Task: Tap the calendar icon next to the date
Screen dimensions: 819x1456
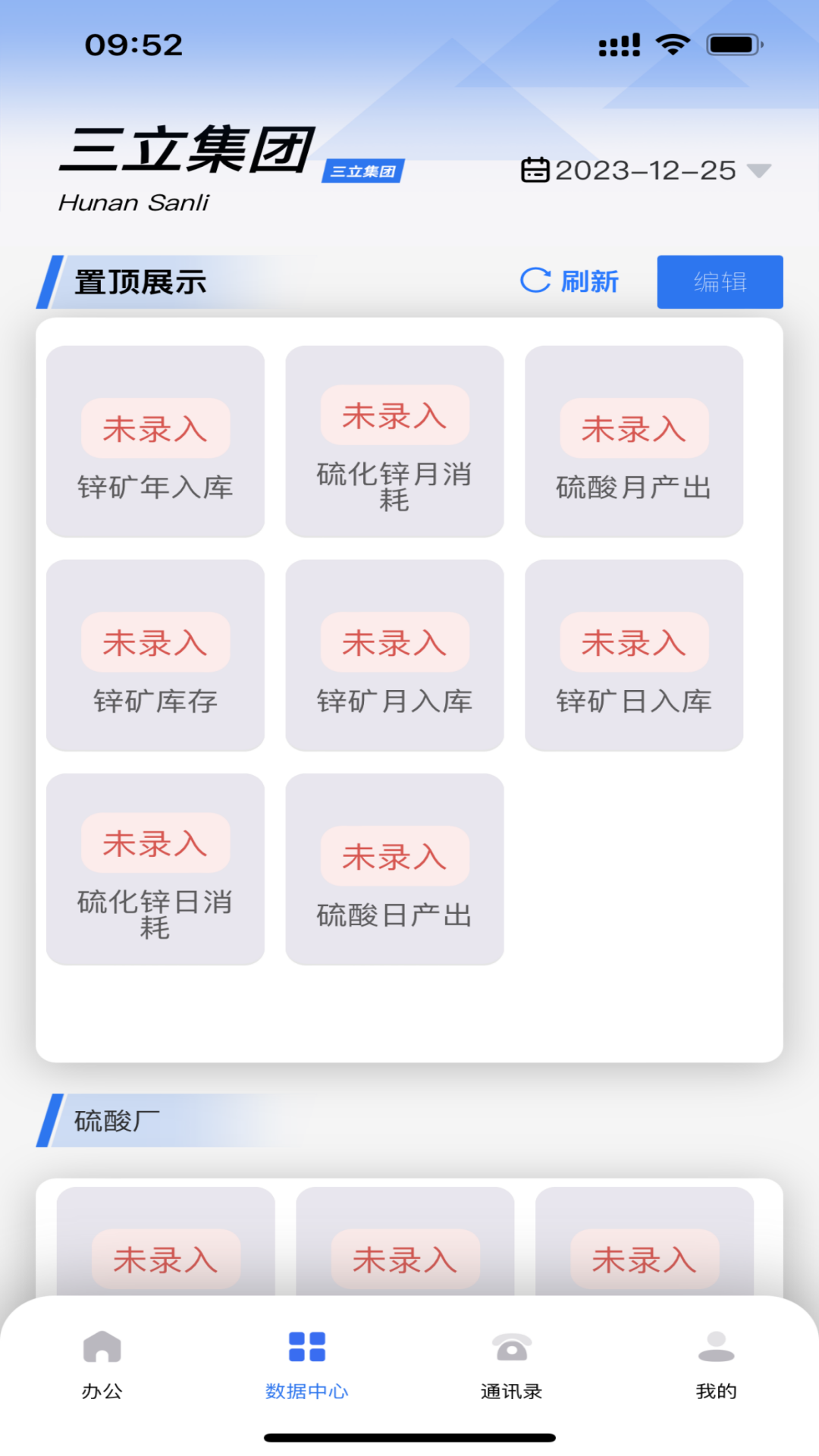Action: click(536, 169)
